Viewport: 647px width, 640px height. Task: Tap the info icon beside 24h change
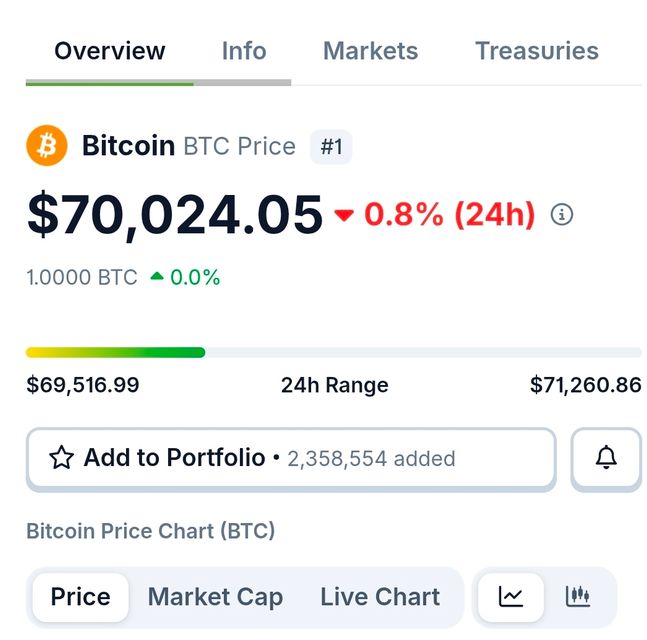563,214
